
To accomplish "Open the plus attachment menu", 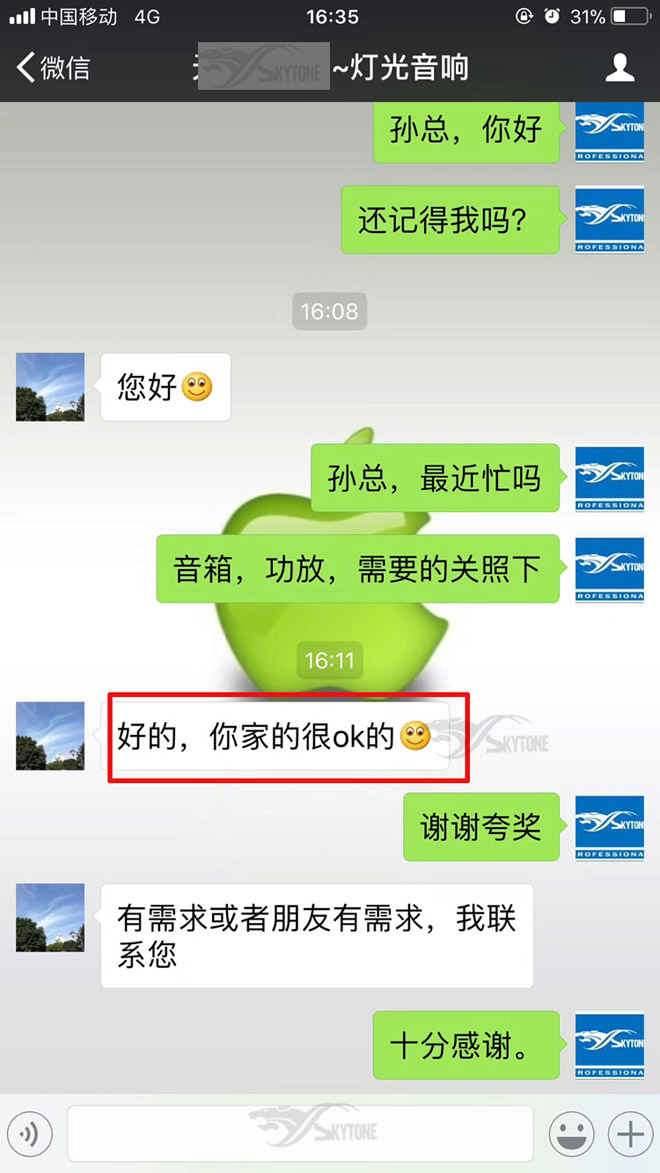I will tap(630, 1134).
